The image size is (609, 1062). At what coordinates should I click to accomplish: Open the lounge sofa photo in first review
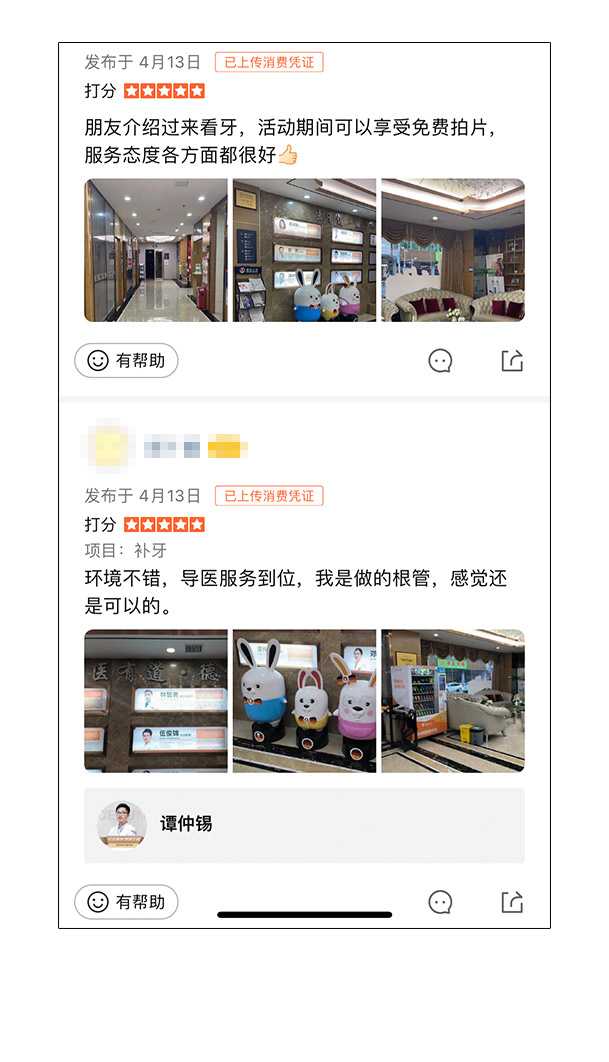(x=453, y=250)
